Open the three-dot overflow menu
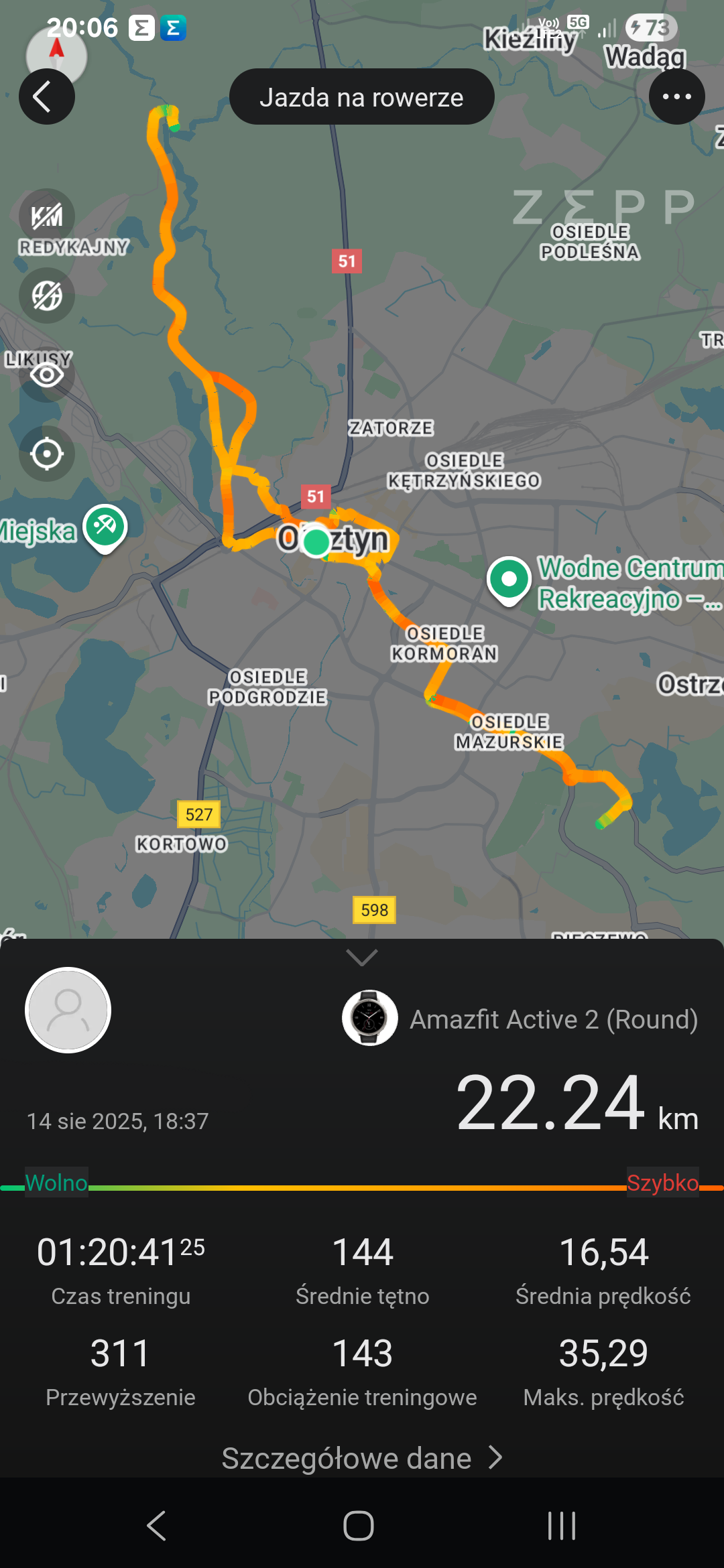 point(676,96)
